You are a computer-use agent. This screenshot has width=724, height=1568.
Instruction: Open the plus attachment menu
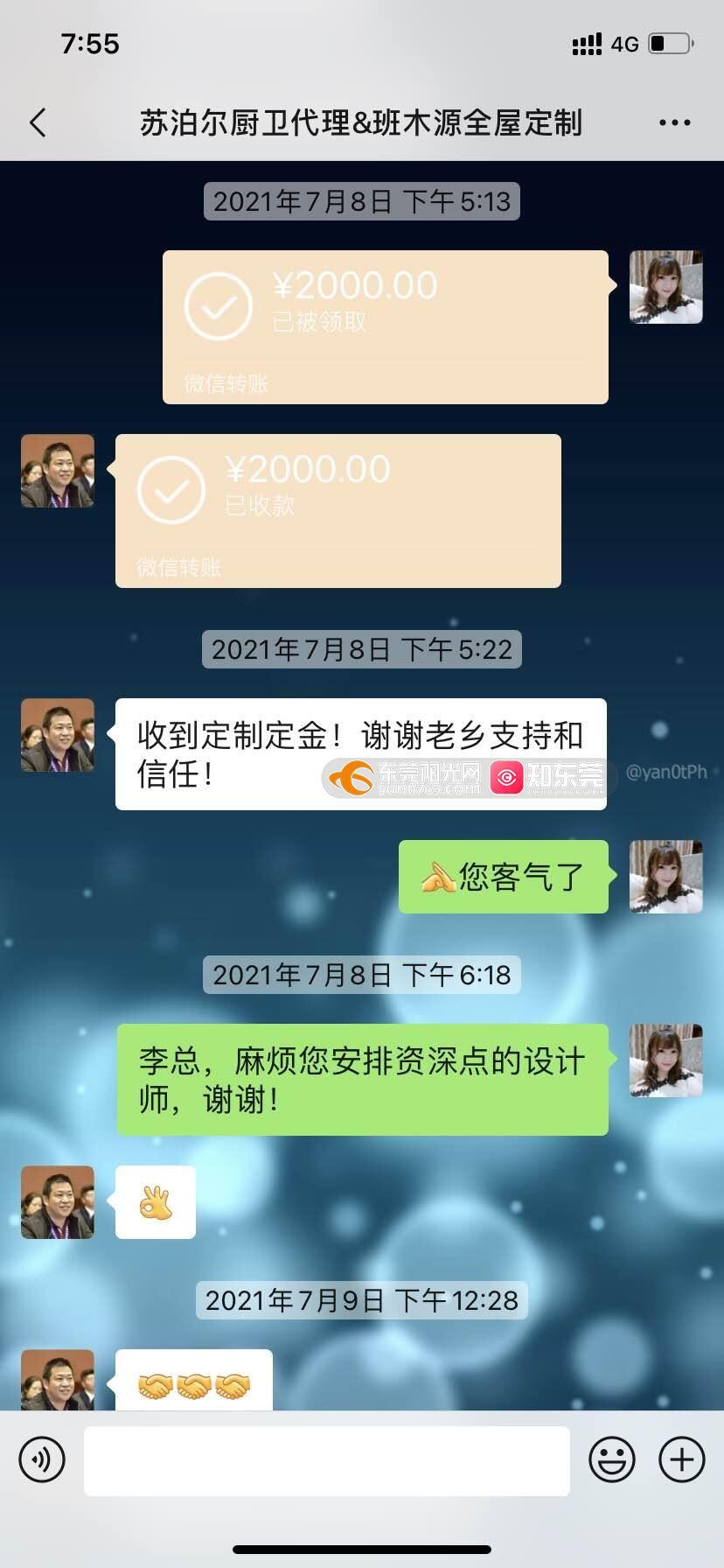pos(682,1459)
